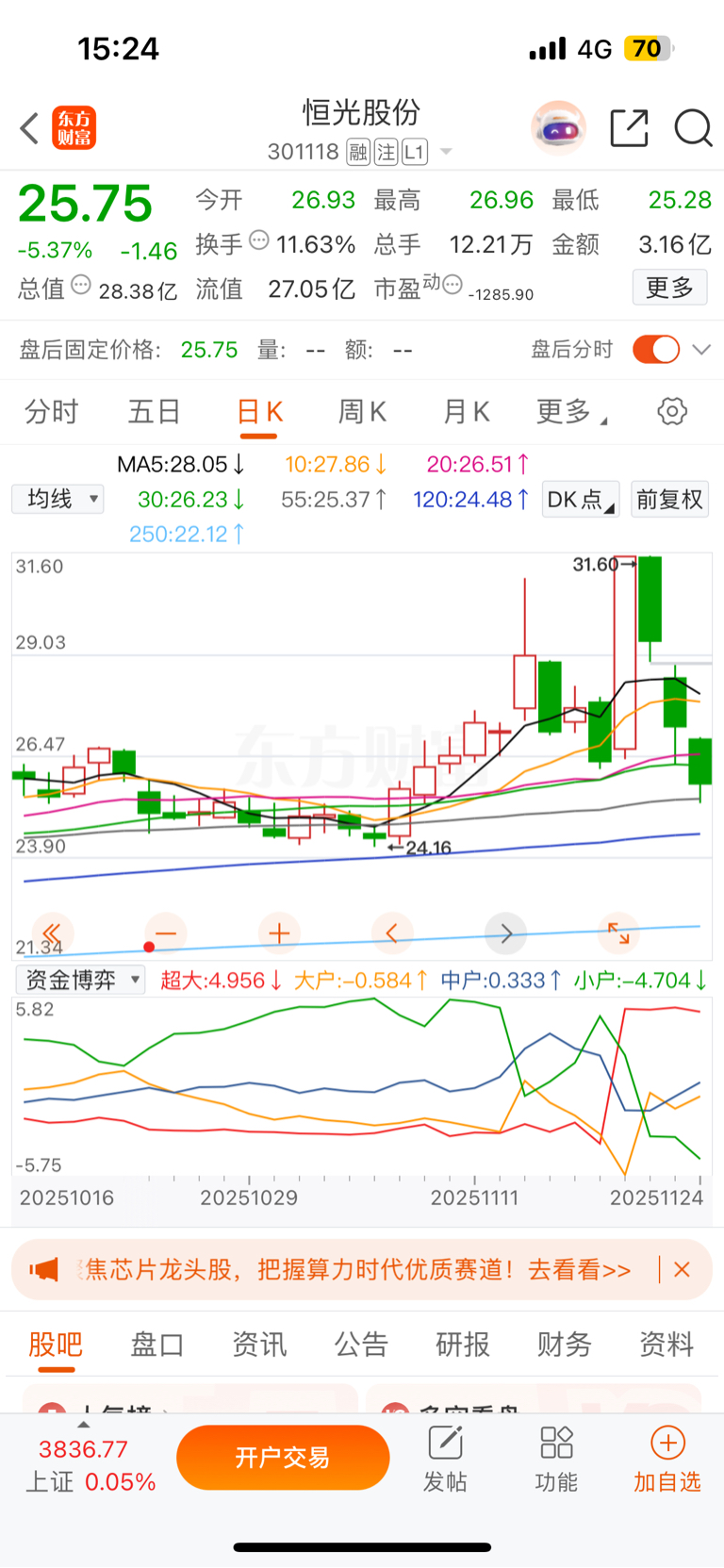
Task: Tap 更多 for more quote details
Action: point(669,288)
